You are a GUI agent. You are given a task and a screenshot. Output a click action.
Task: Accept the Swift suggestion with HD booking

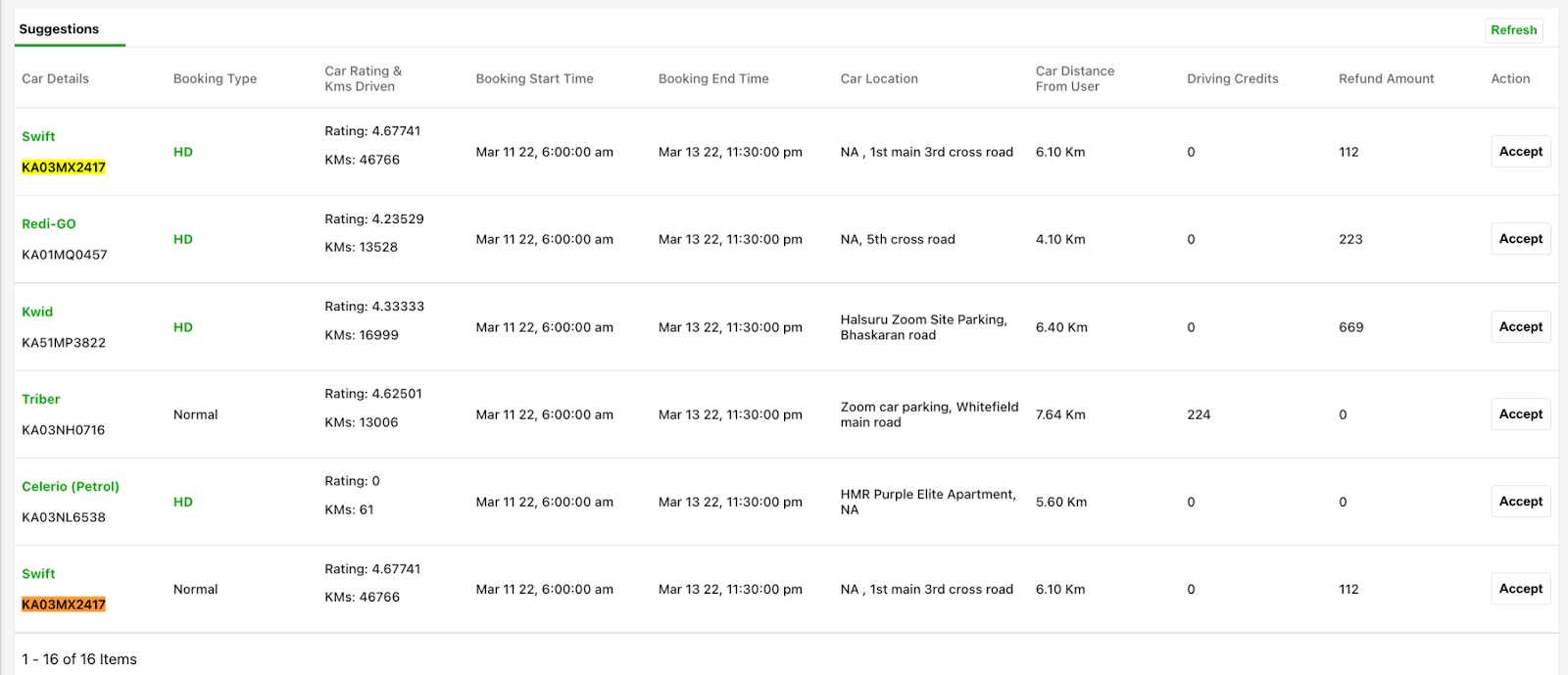click(x=1520, y=152)
